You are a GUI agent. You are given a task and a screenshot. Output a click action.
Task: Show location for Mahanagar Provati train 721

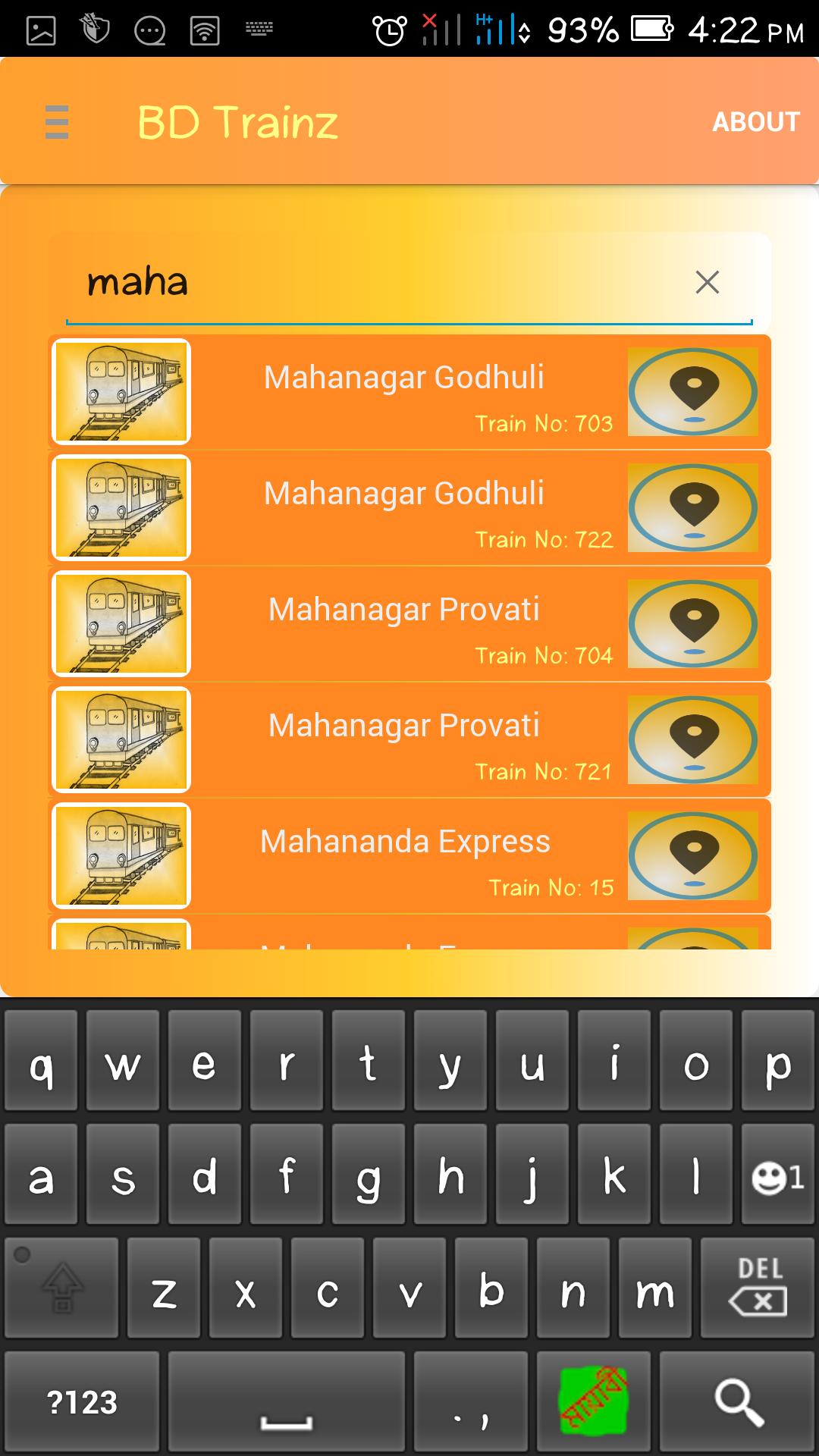click(692, 739)
